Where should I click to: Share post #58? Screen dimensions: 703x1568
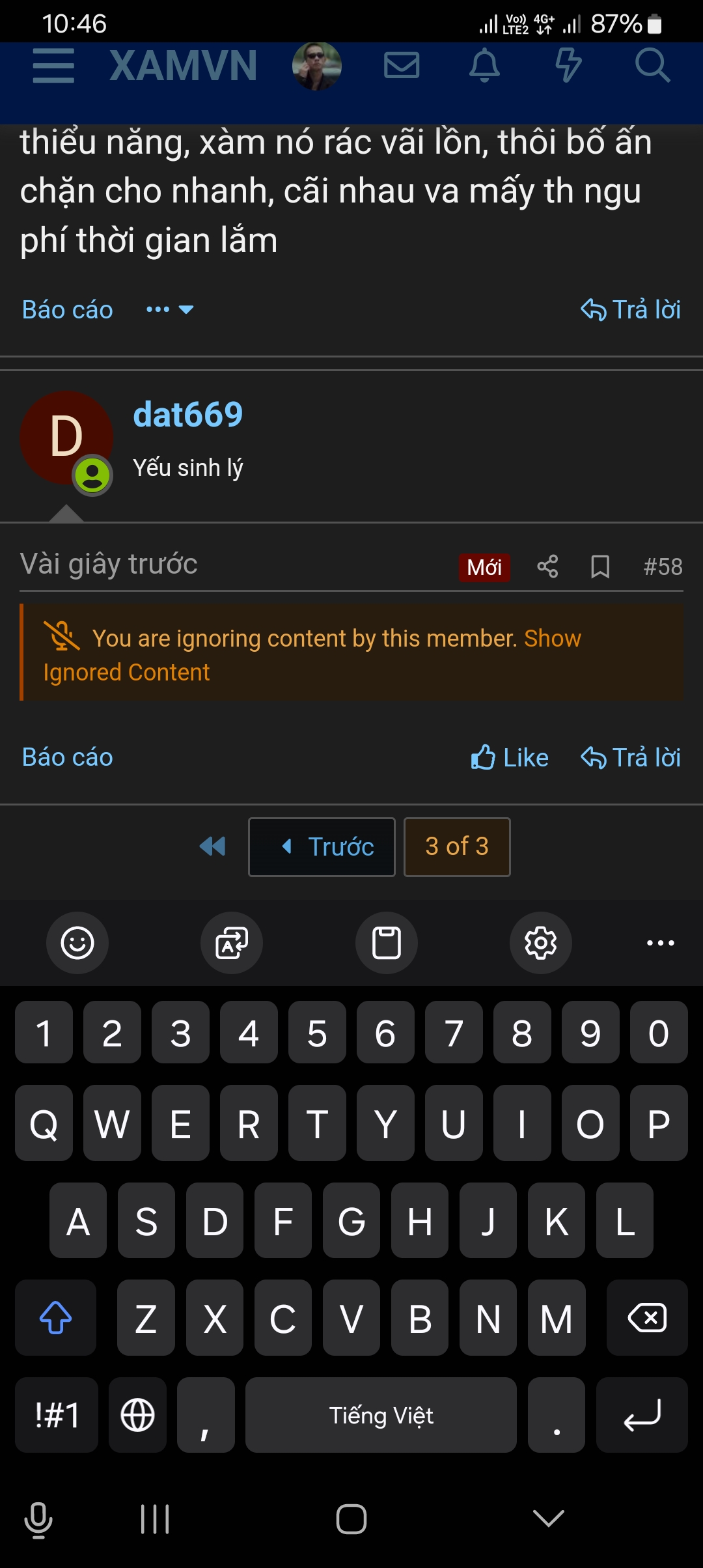(547, 567)
